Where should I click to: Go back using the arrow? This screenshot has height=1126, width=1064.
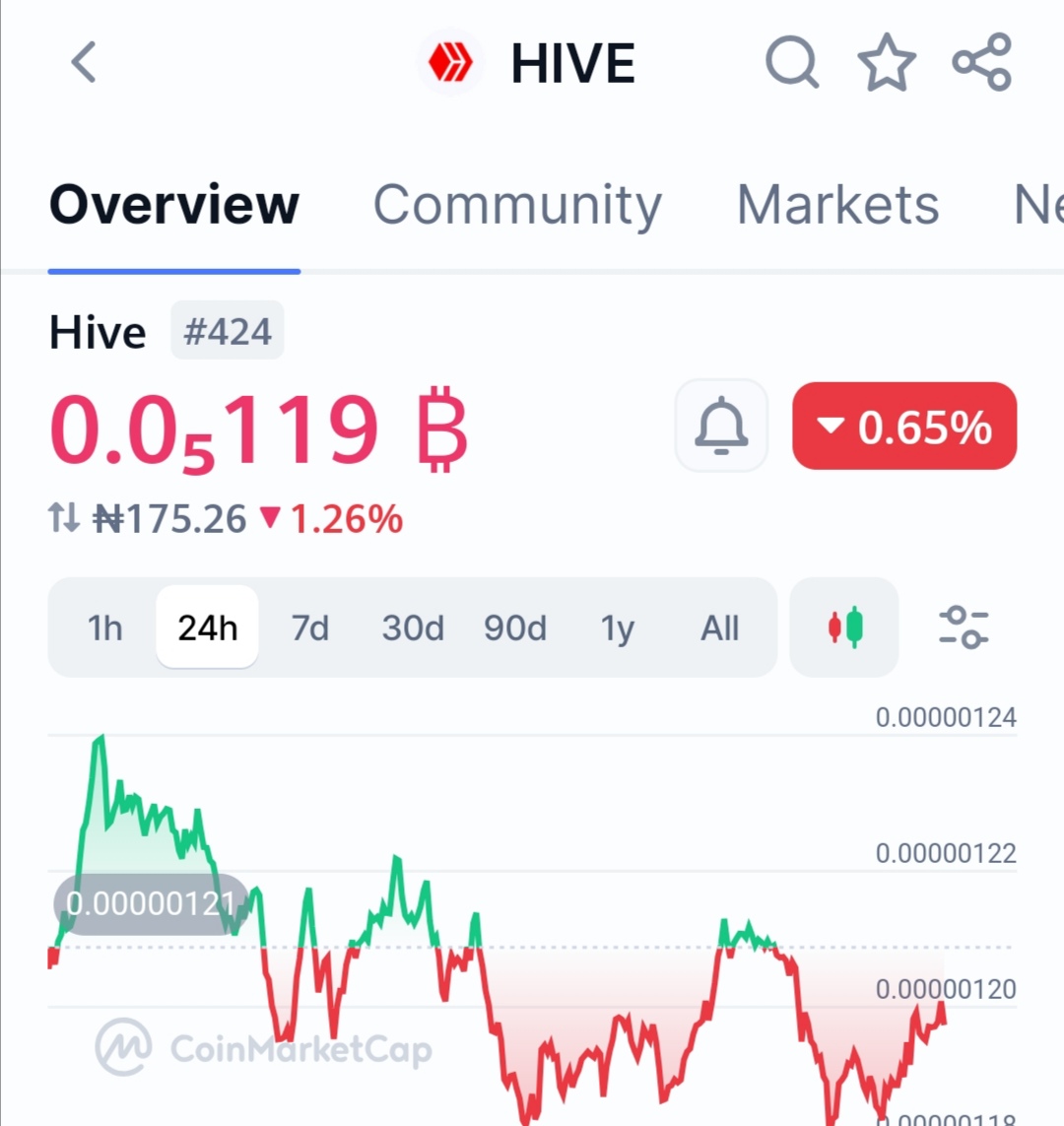85,62
